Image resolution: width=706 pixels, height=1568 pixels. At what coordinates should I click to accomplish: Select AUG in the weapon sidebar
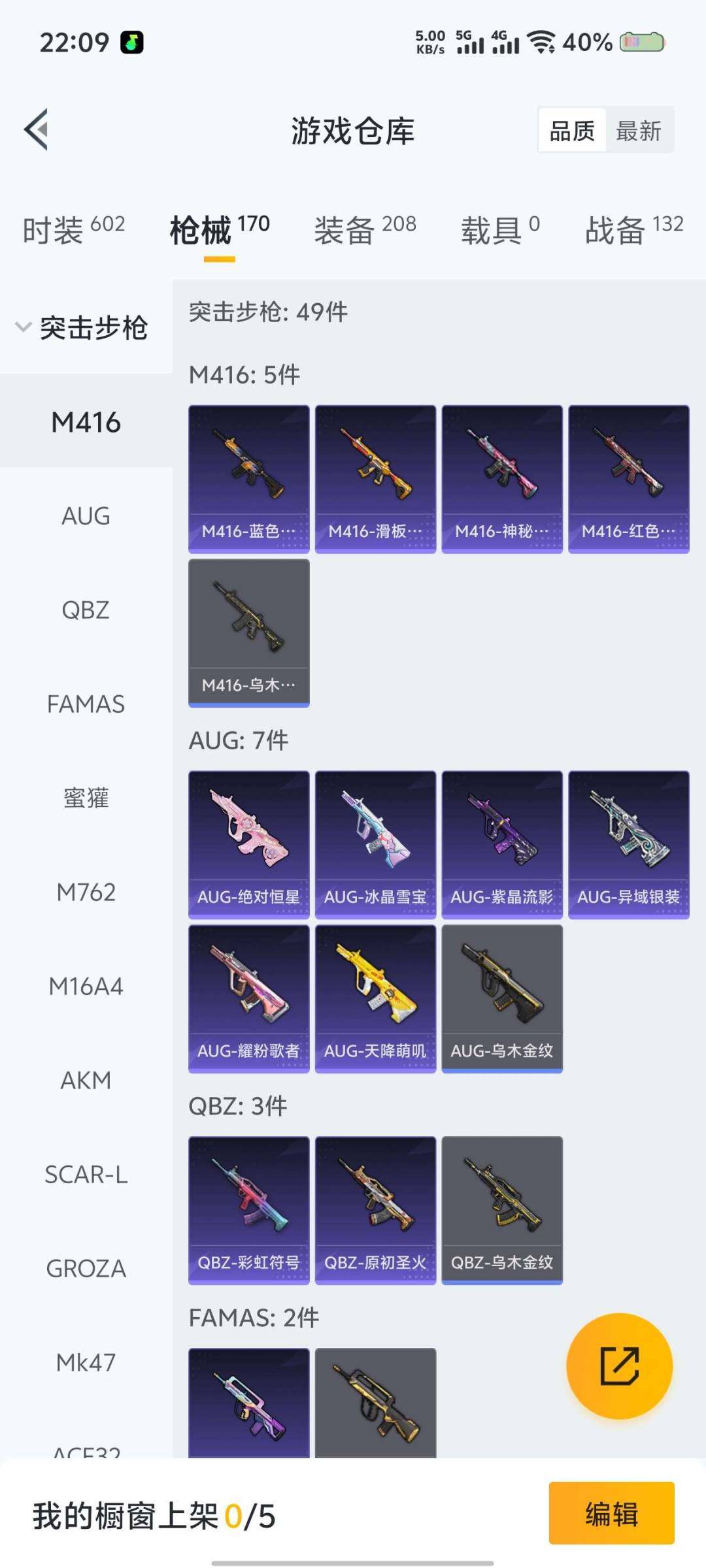tap(86, 516)
